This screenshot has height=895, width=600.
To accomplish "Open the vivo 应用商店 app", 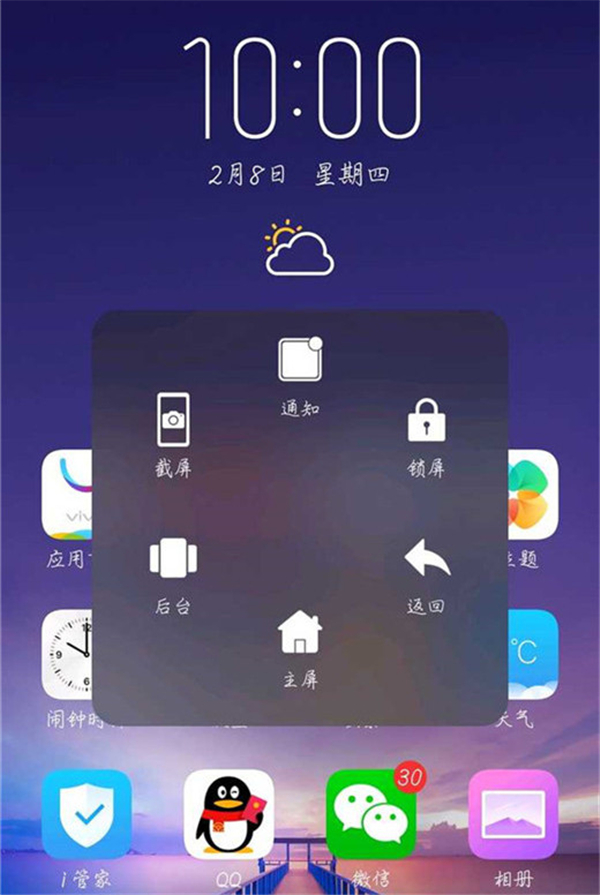I will point(66,495).
